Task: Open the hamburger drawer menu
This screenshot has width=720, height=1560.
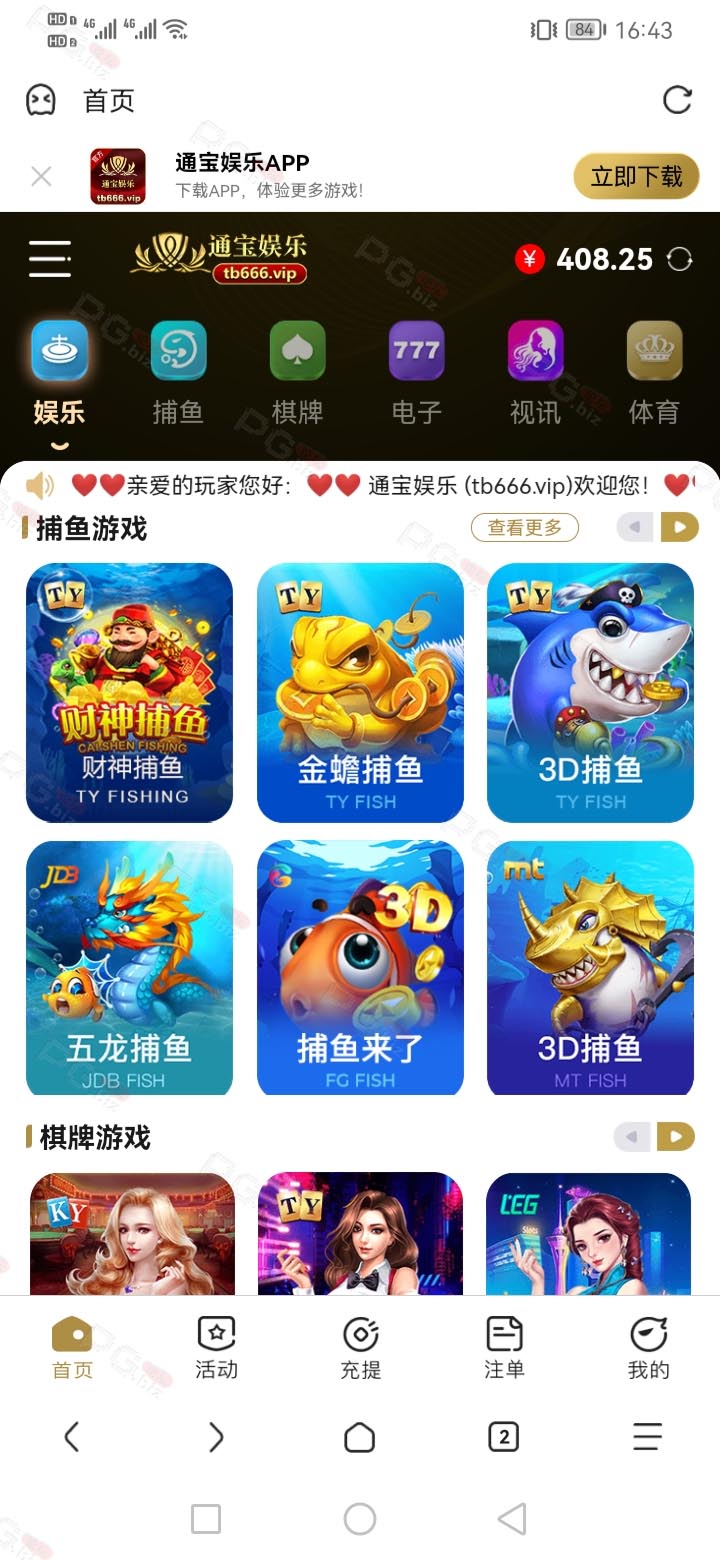Action: (x=49, y=259)
